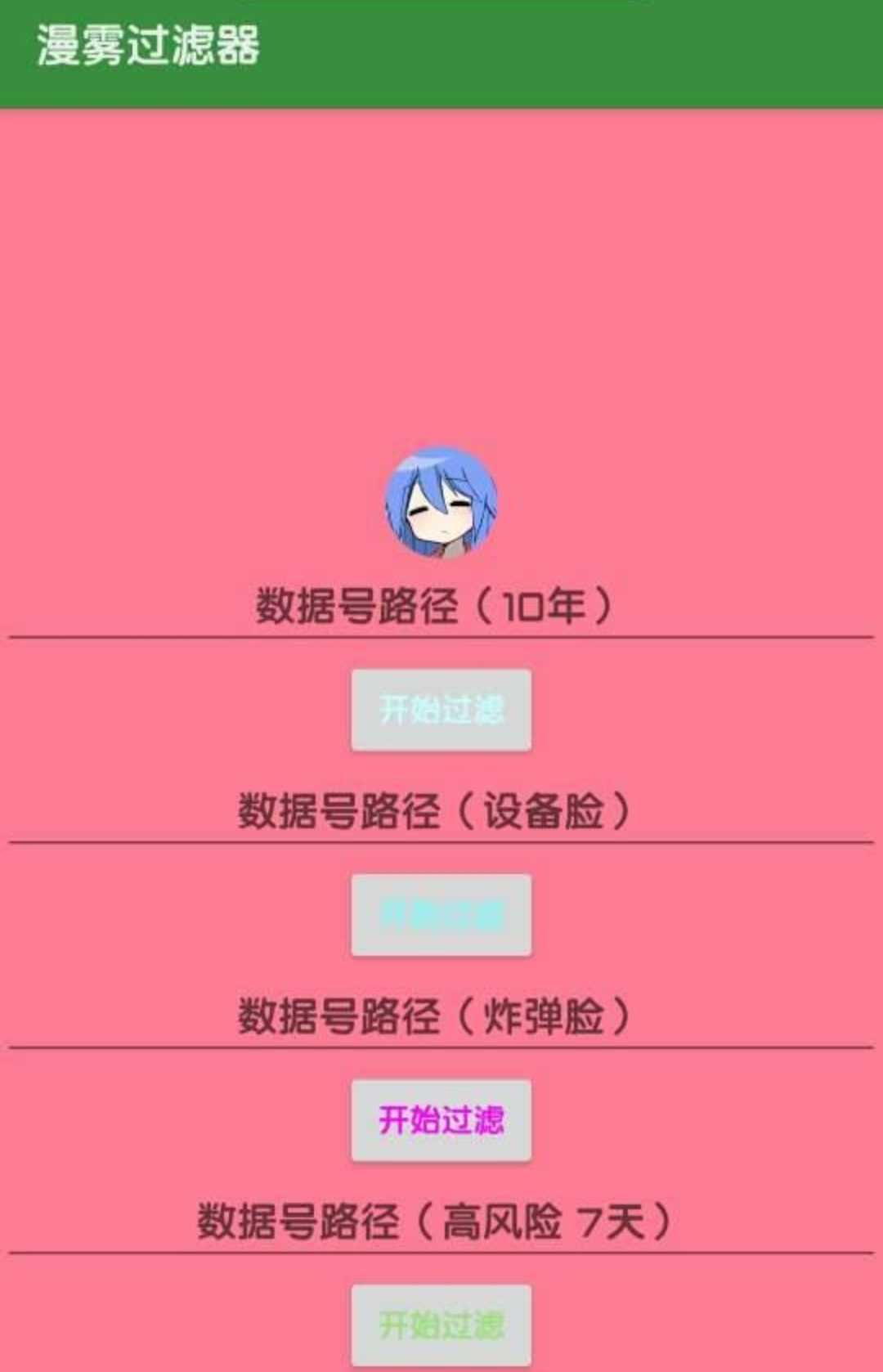Focus the 数据号路径（设备脸）text field
Screen dimensions: 883x1372
coord(440,811)
